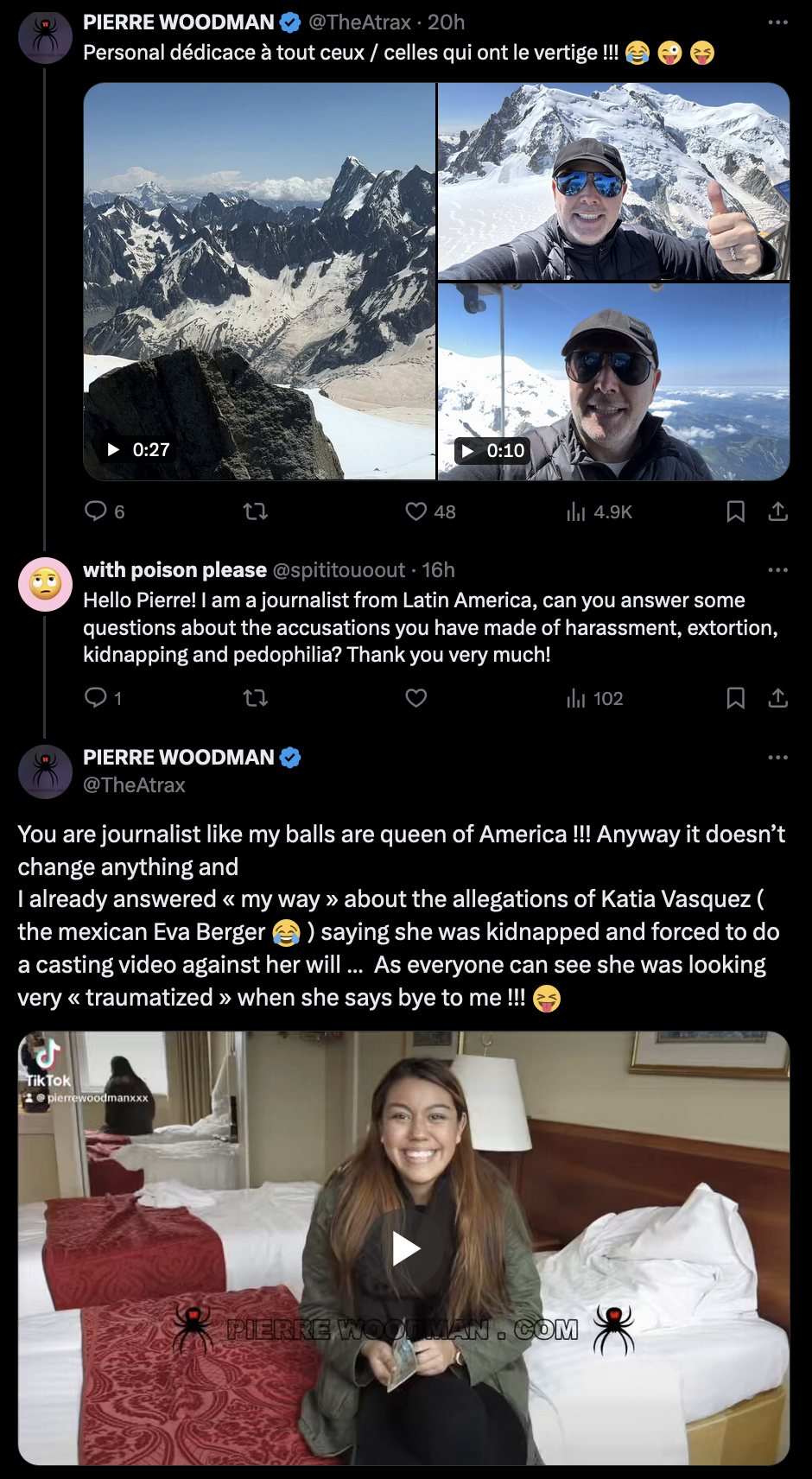The height and width of the screenshot is (1479, 812).
Task: Share with poison please's reply
Action: tap(777, 698)
